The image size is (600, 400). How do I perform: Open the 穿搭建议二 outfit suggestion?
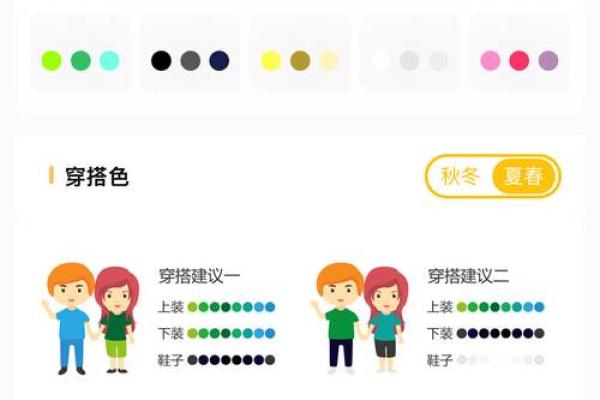(468, 276)
